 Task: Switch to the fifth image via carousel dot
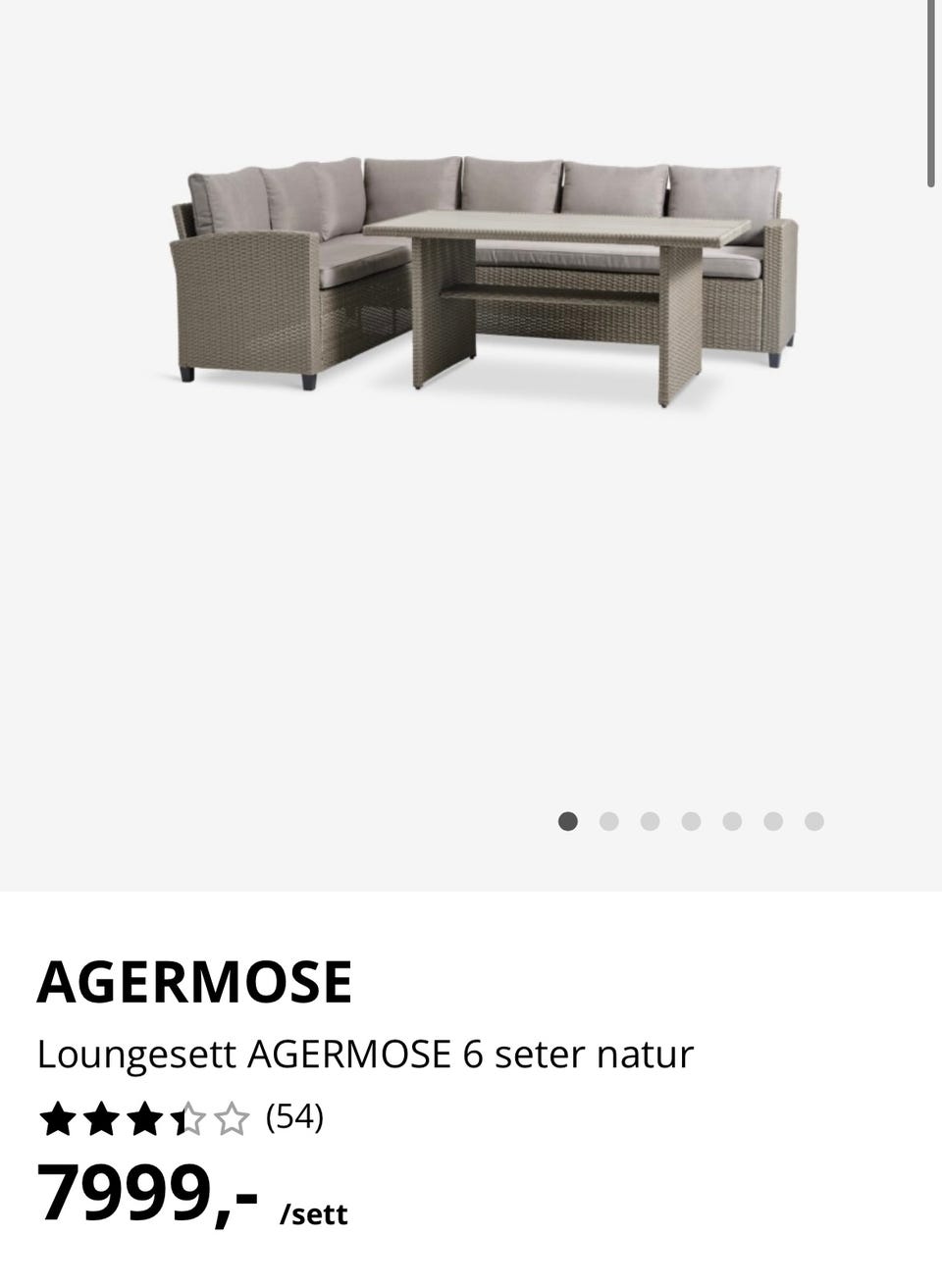tap(731, 821)
